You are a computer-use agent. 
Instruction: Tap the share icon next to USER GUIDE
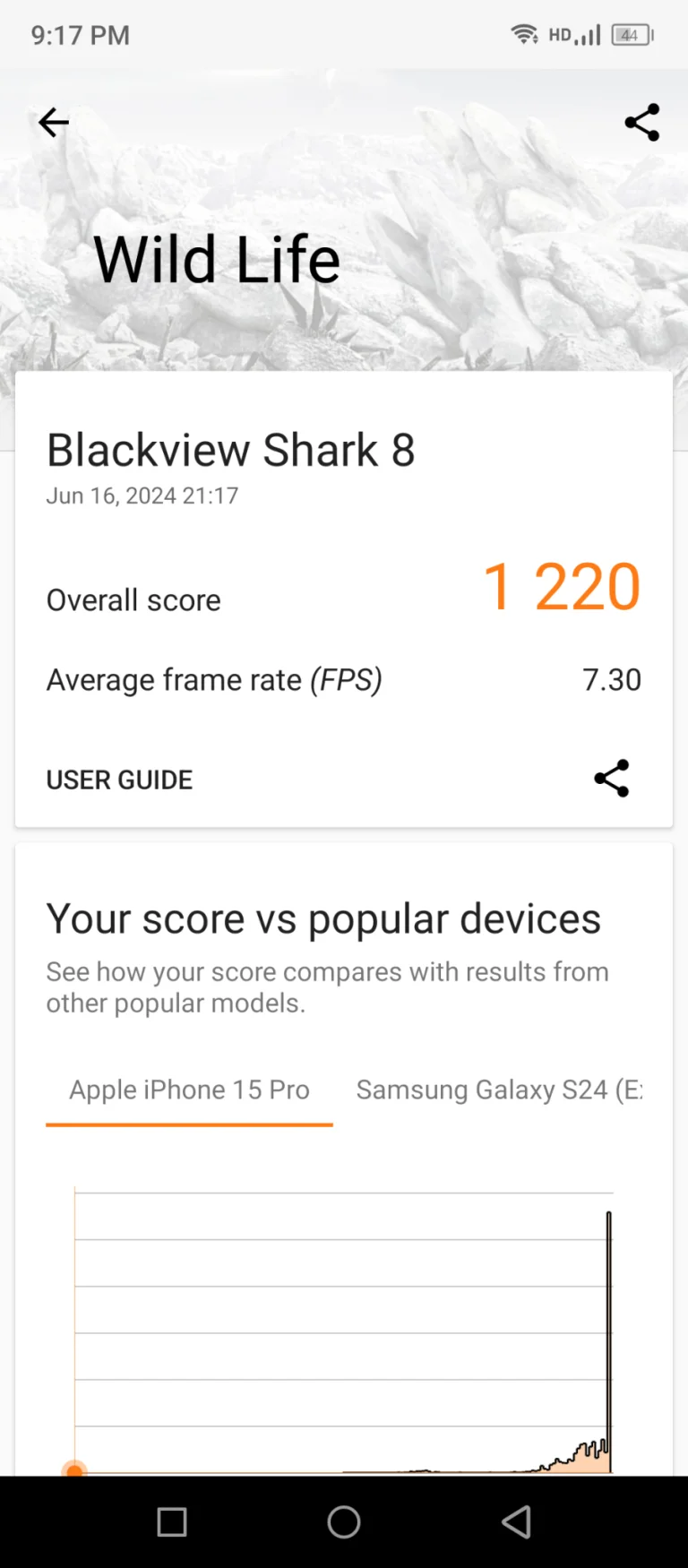pos(612,779)
